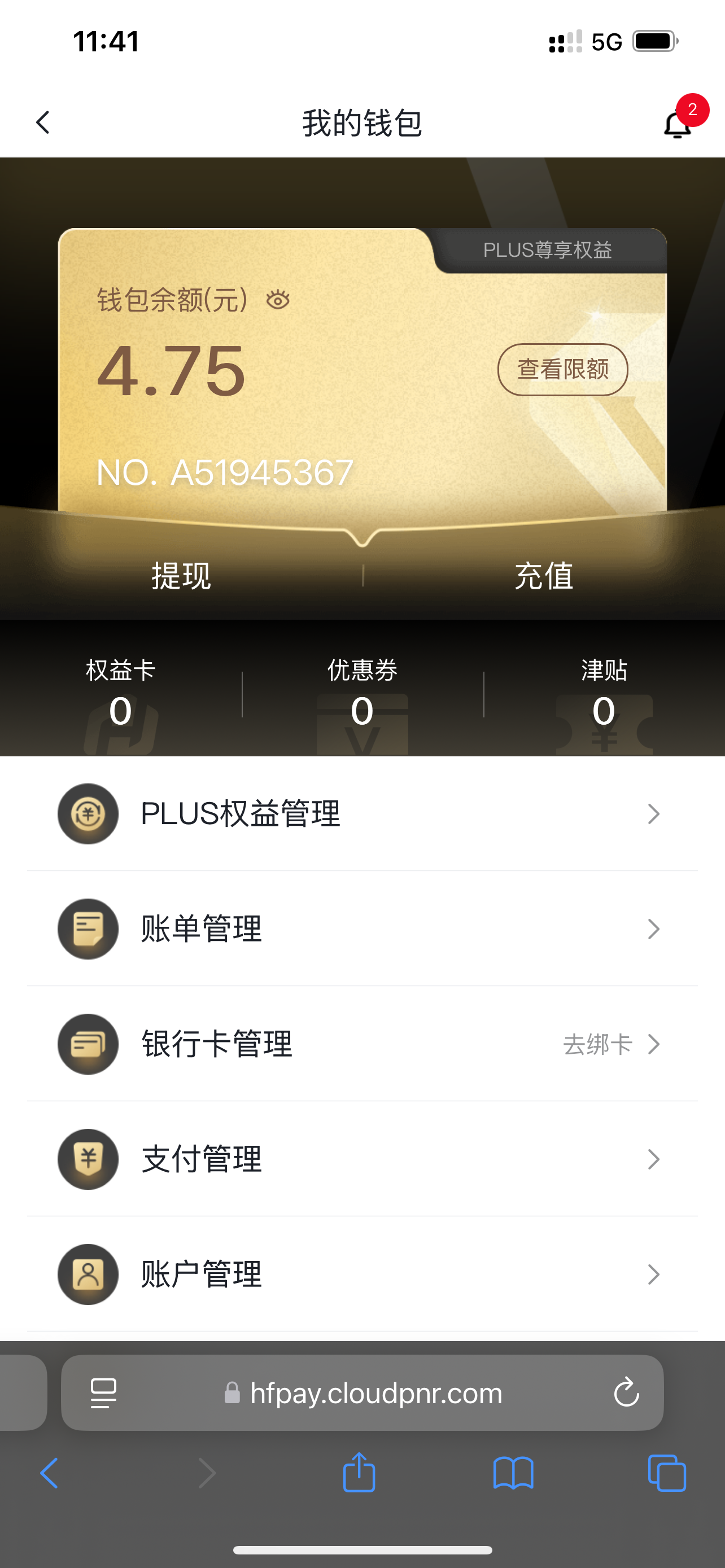
Task: Toggle wallet balance visibility with the eye icon
Action: point(278,299)
